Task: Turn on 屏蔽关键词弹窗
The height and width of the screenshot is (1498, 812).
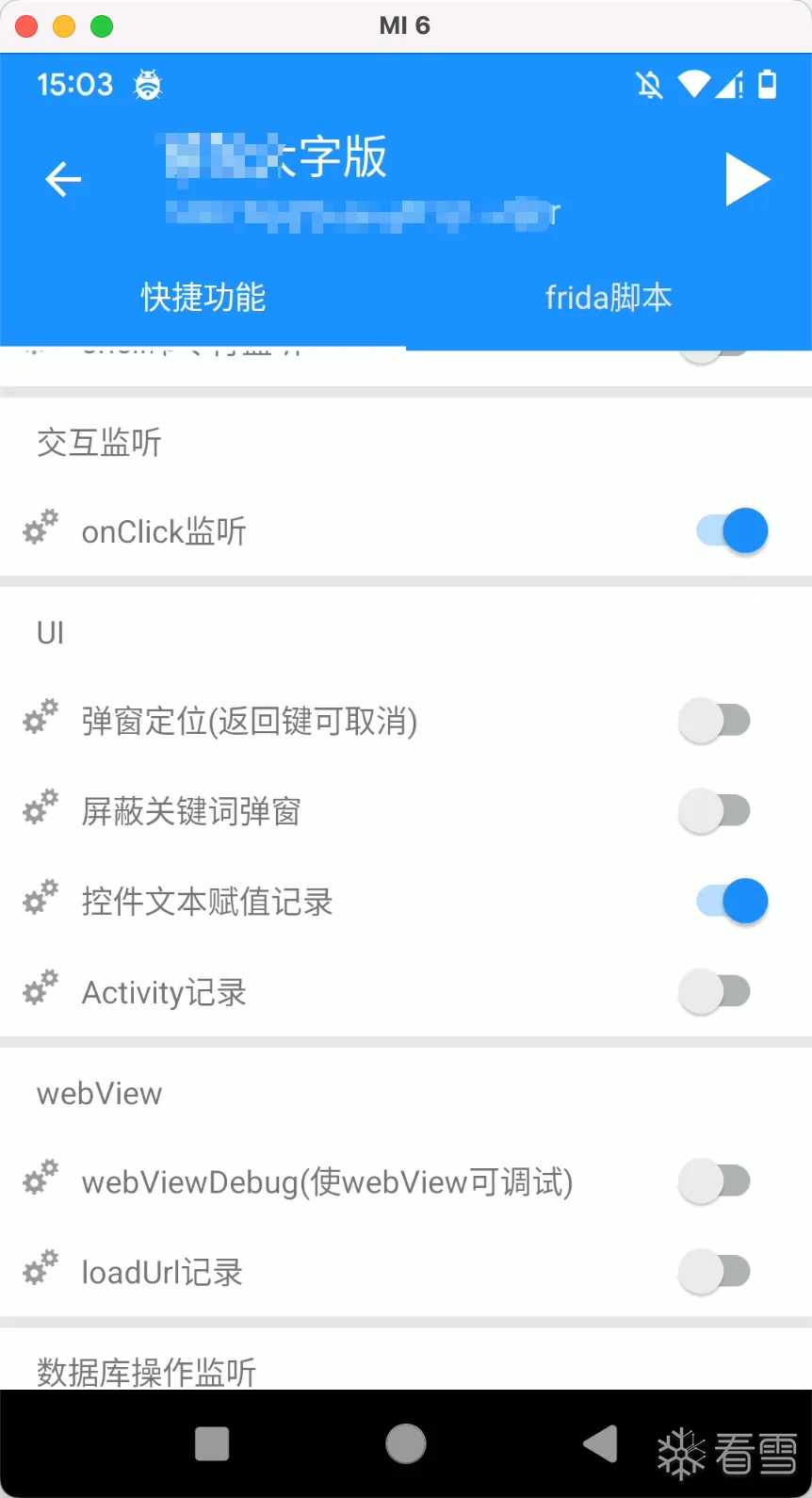Action: click(x=715, y=811)
